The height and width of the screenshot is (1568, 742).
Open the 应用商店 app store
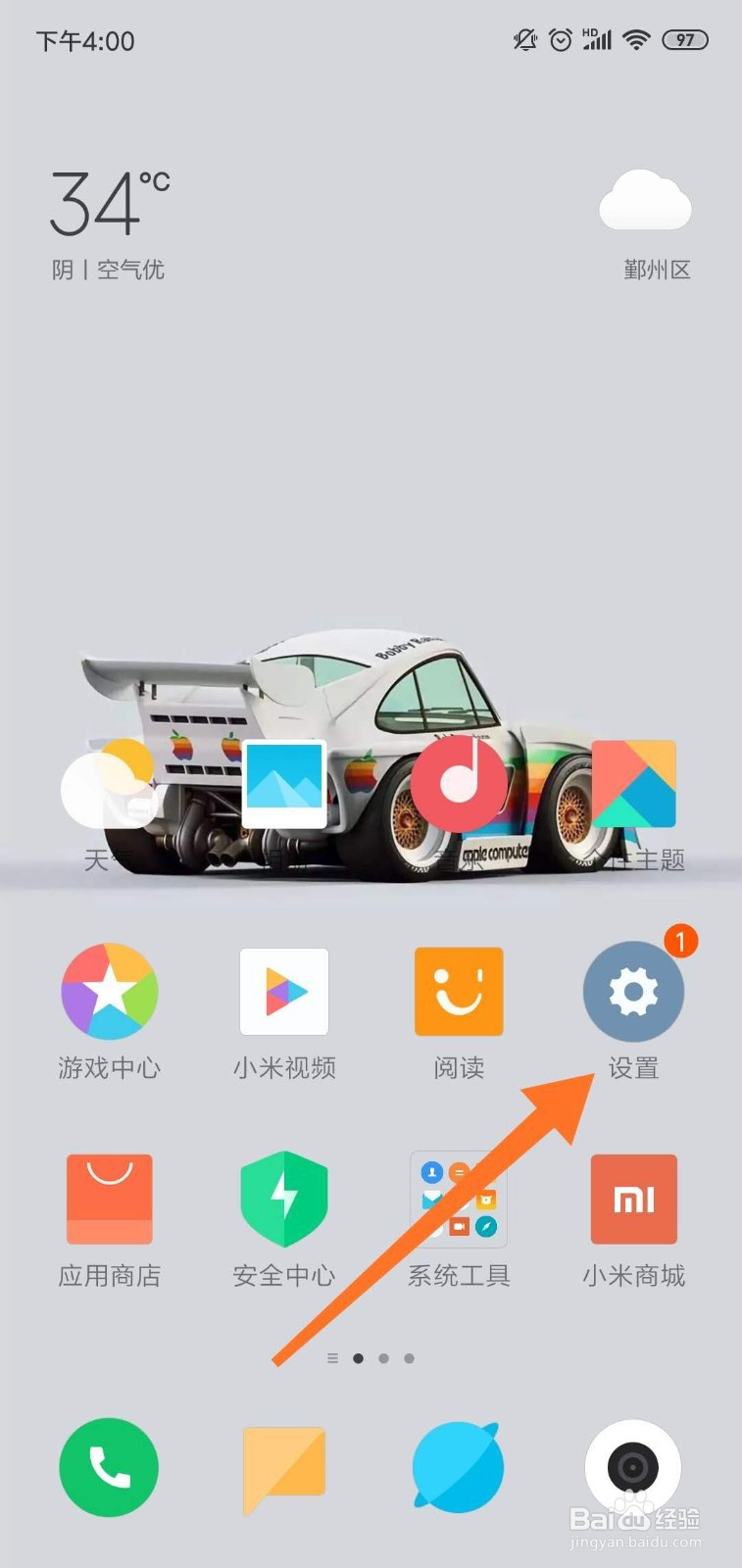coord(109,1199)
